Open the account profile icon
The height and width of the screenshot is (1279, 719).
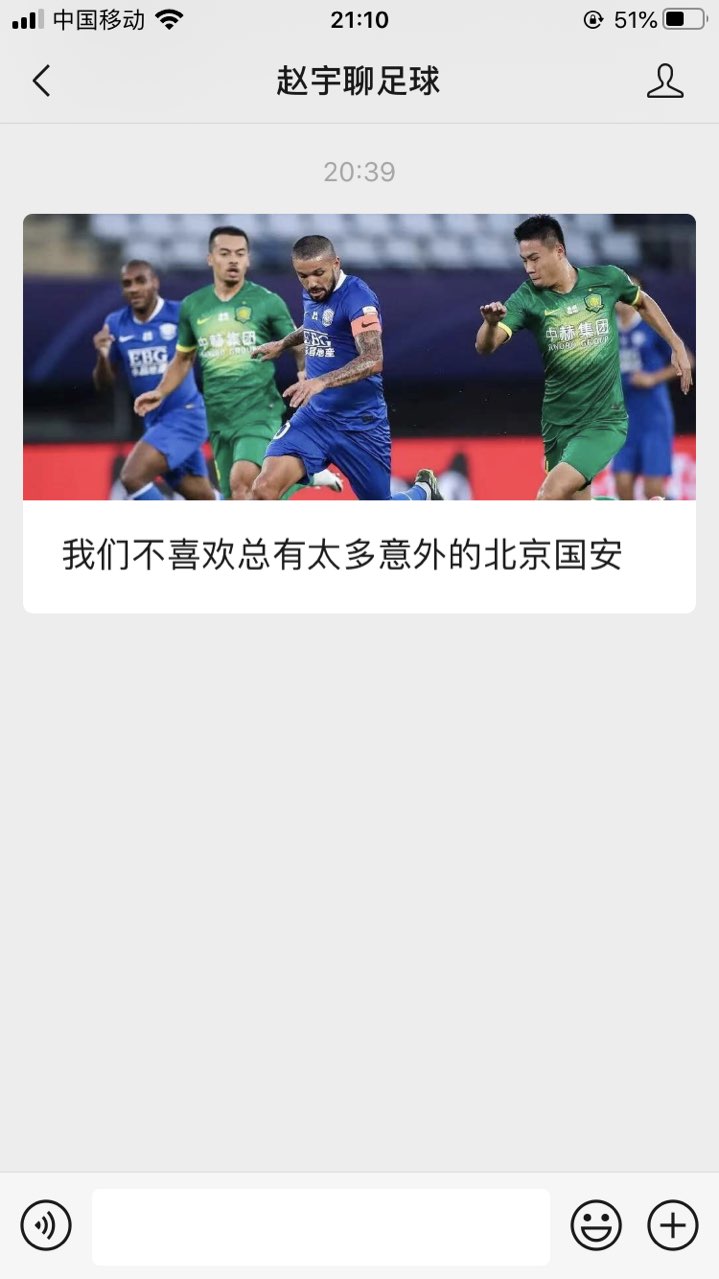pos(665,81)
